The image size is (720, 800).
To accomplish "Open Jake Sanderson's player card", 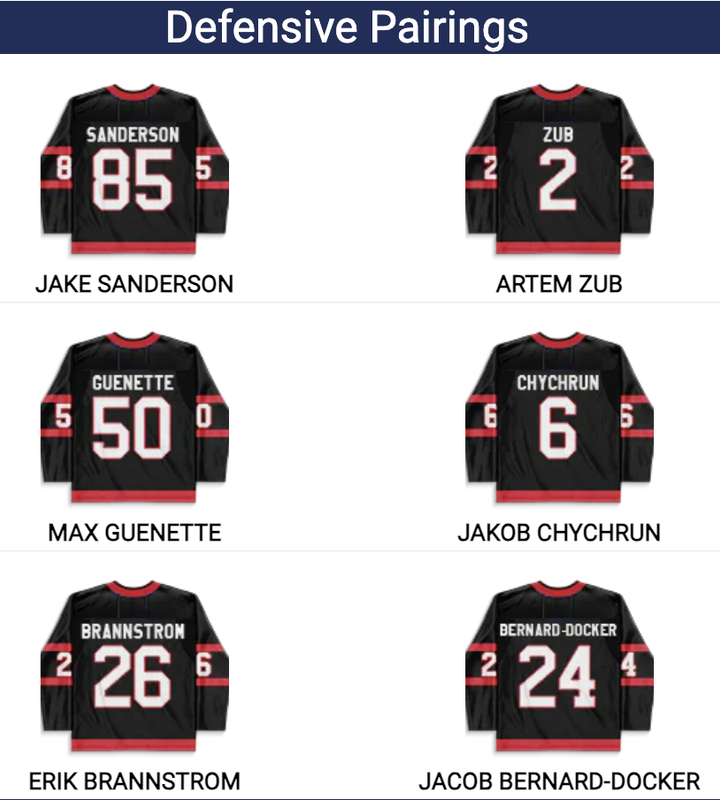I will [x=134, y=175].
